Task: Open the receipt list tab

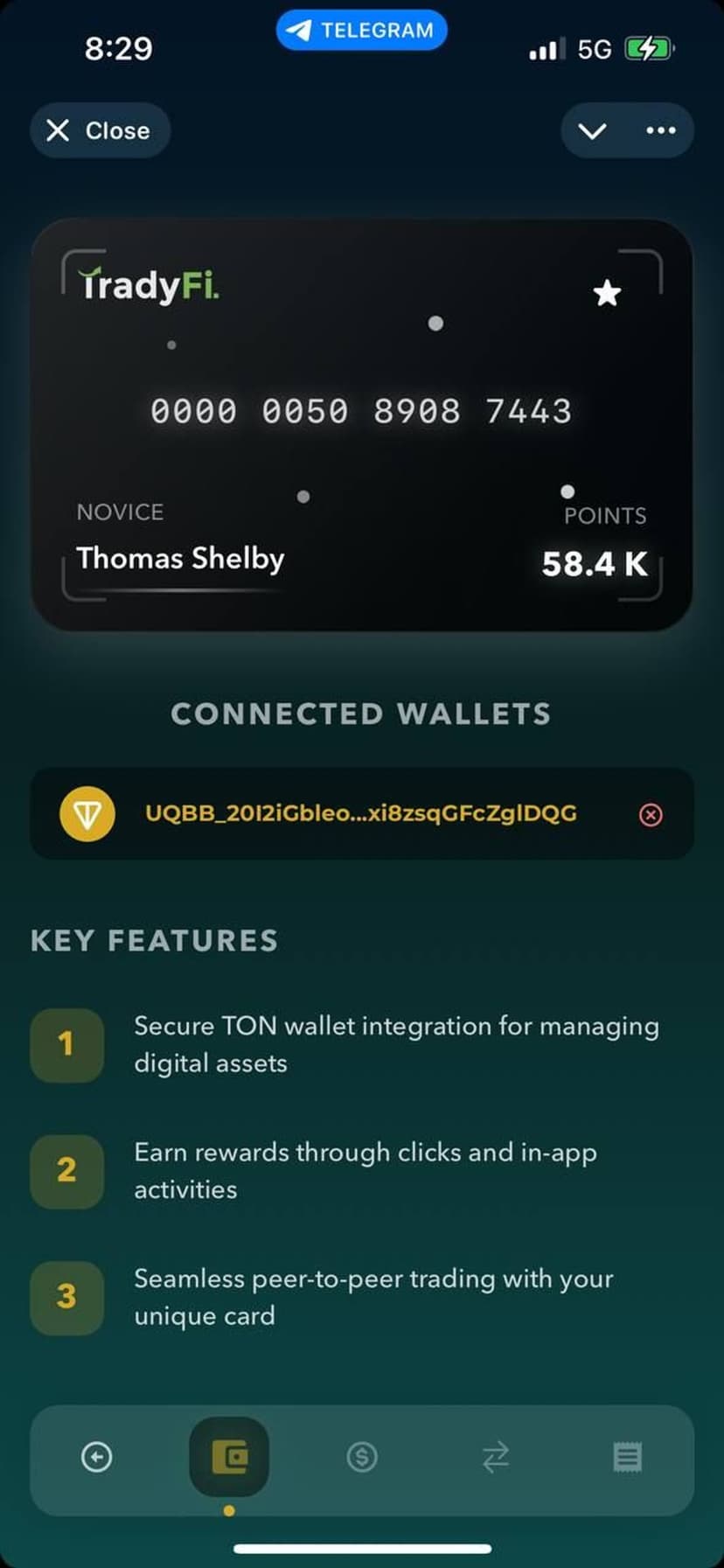Action: point(627,1457)
